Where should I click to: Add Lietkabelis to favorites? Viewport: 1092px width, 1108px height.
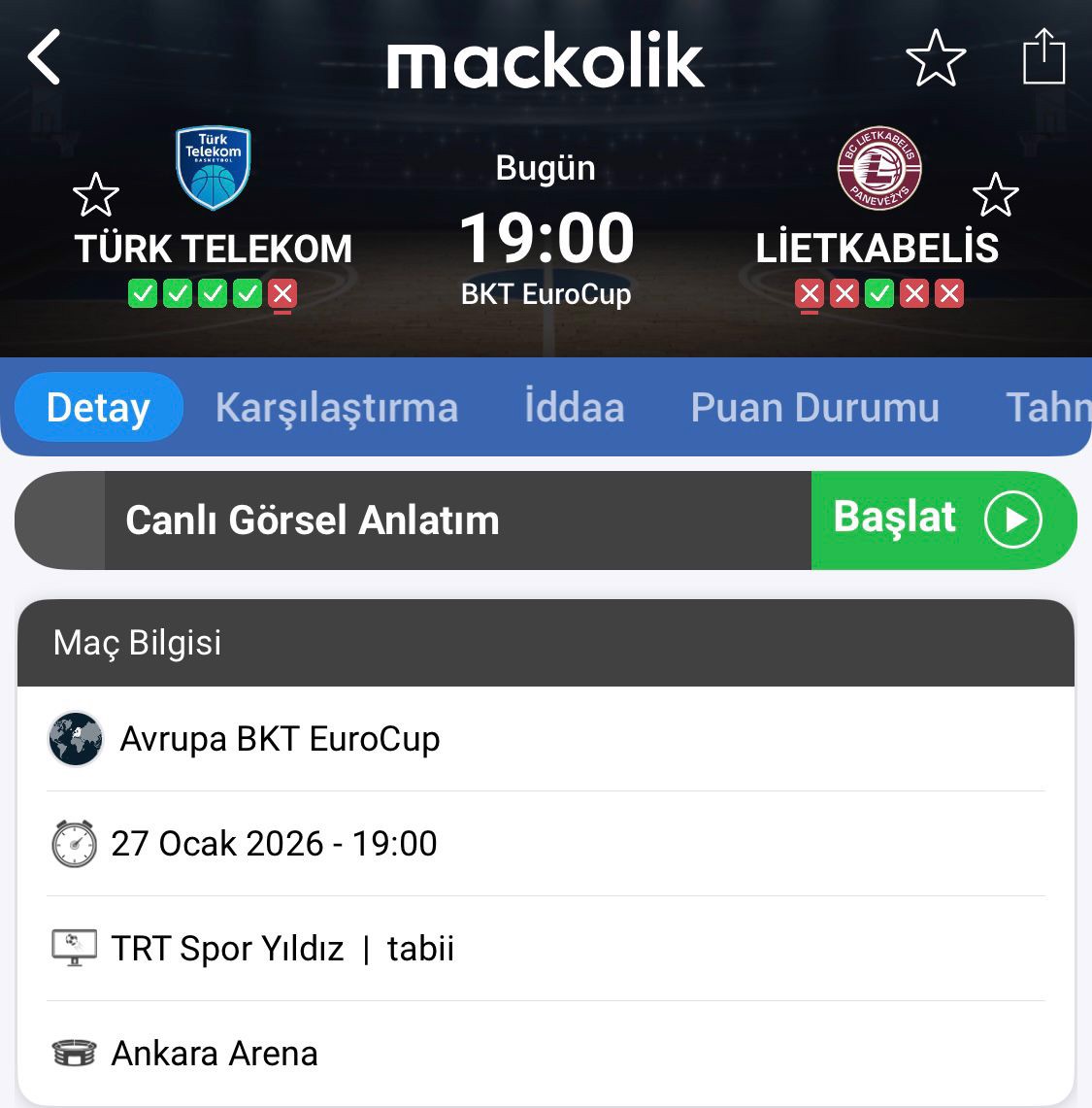point(995,195)
